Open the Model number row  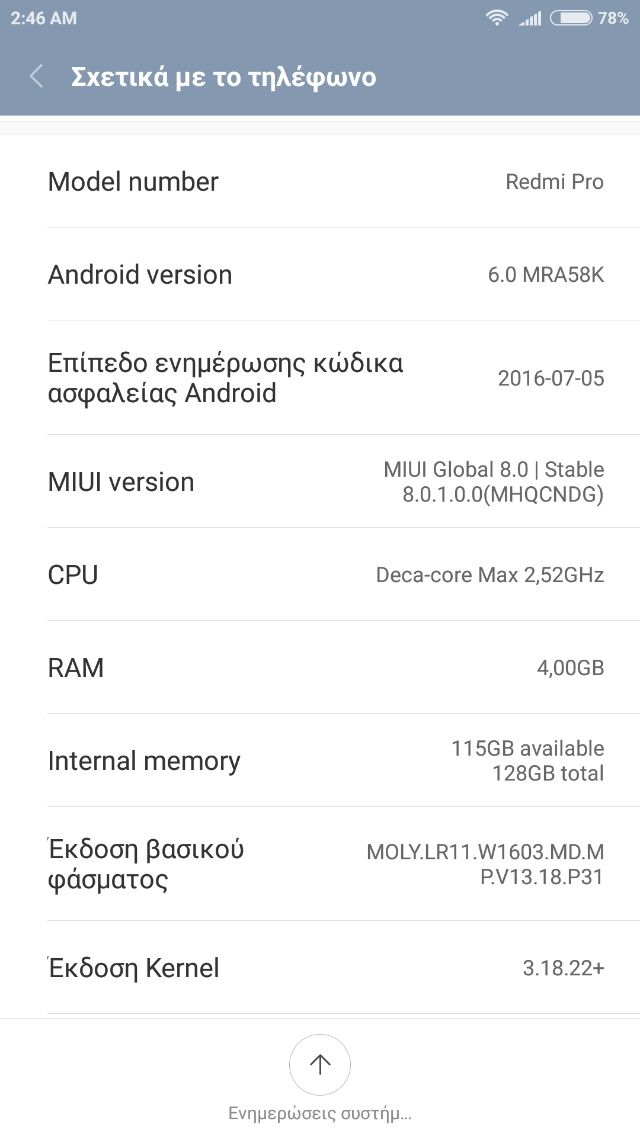(x=320, y=182)
